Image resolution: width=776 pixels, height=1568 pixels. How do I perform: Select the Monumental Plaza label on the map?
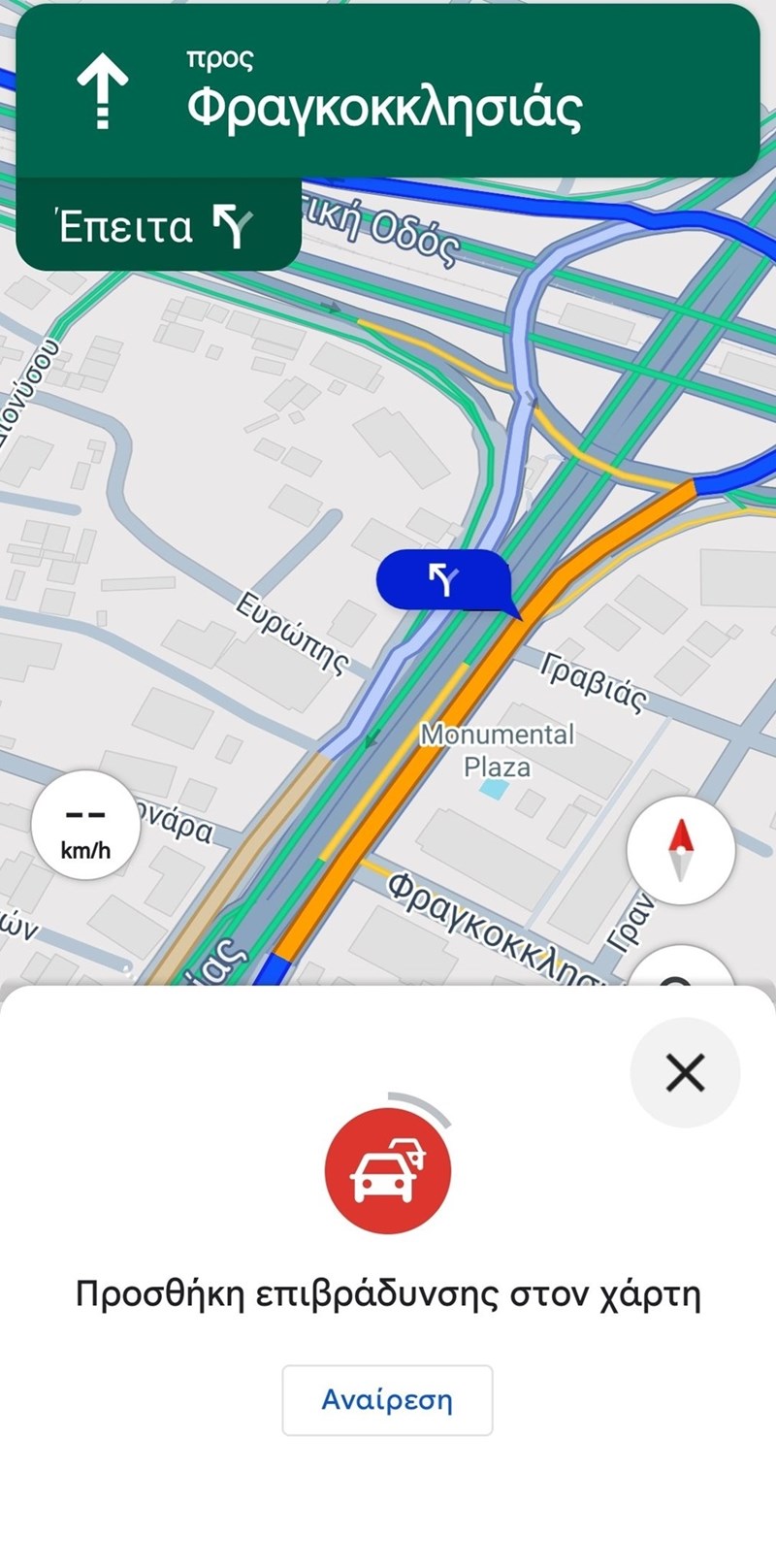498,750
